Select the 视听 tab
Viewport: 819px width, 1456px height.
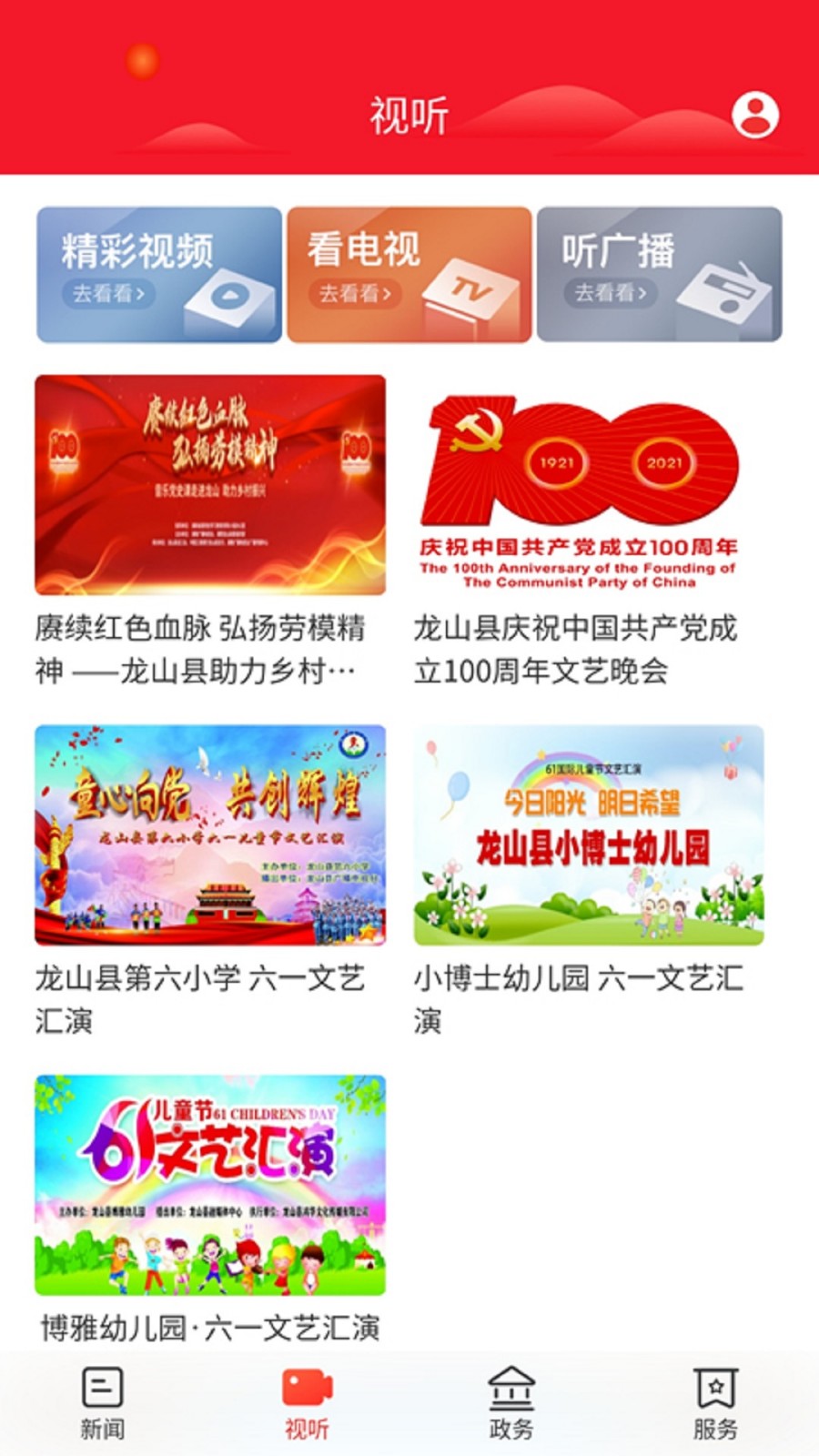point(307,1403)
